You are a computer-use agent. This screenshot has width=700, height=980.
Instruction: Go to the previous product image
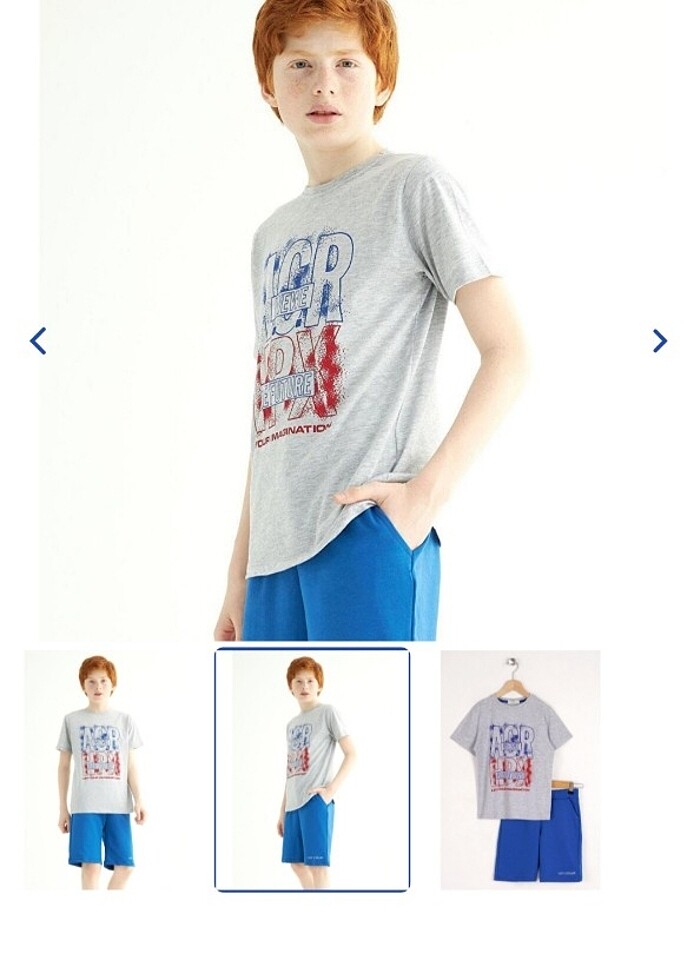[x=38, y=341]
